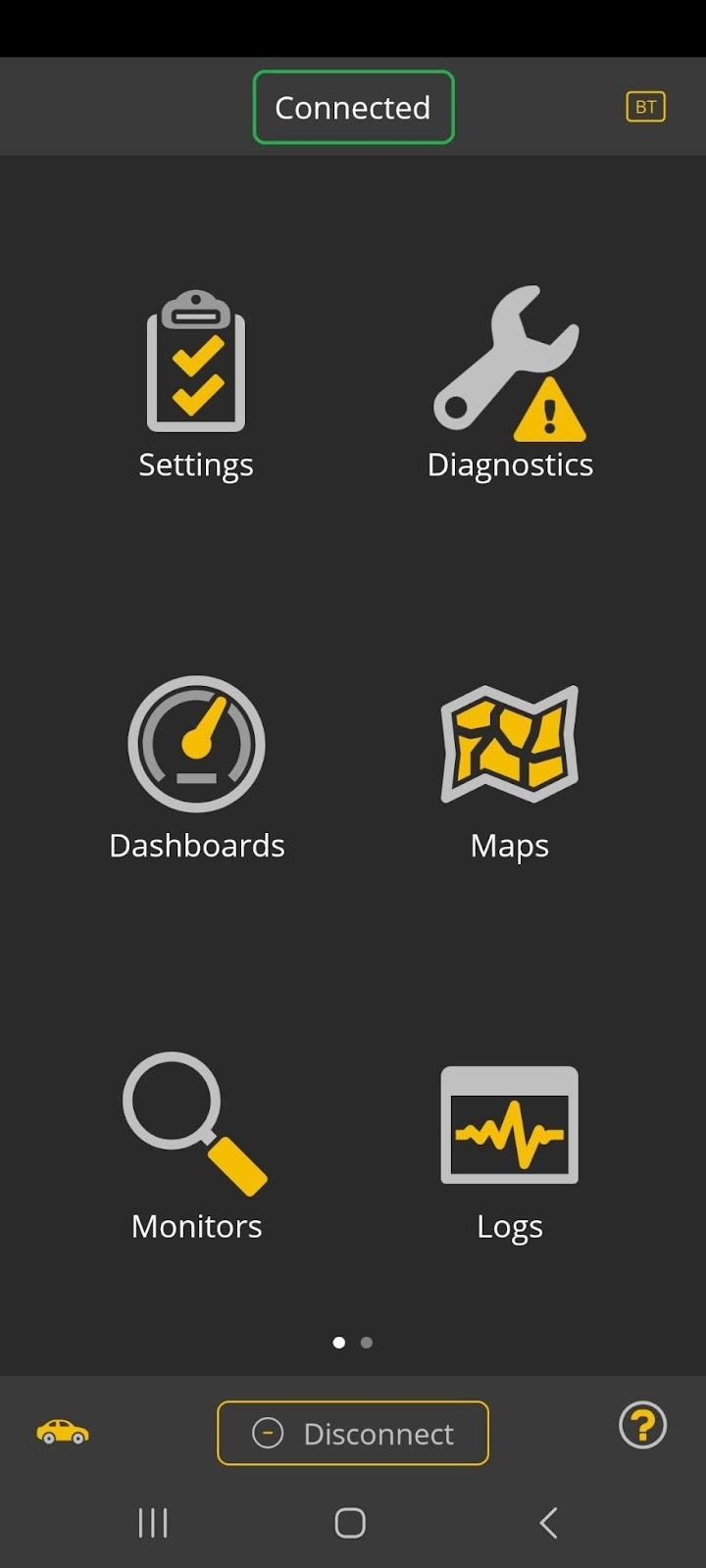Image resolution: width=706 pixels, height=1568 pixels.
Task: Tap the BT indicator in the top bar
Action: [645, 106]
